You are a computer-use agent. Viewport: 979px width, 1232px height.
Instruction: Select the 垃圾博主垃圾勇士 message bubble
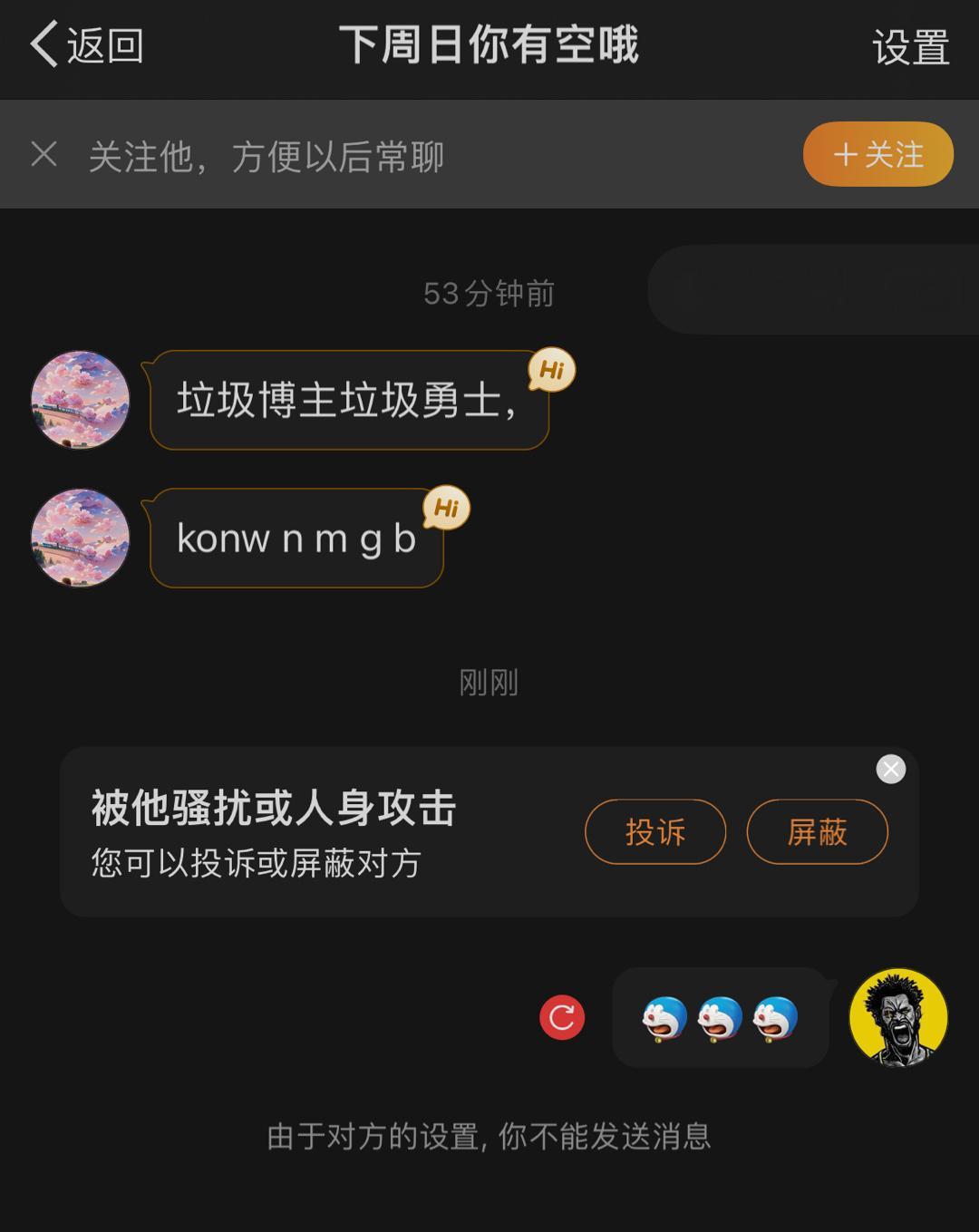pyautogui.click(x=349, y=400)
